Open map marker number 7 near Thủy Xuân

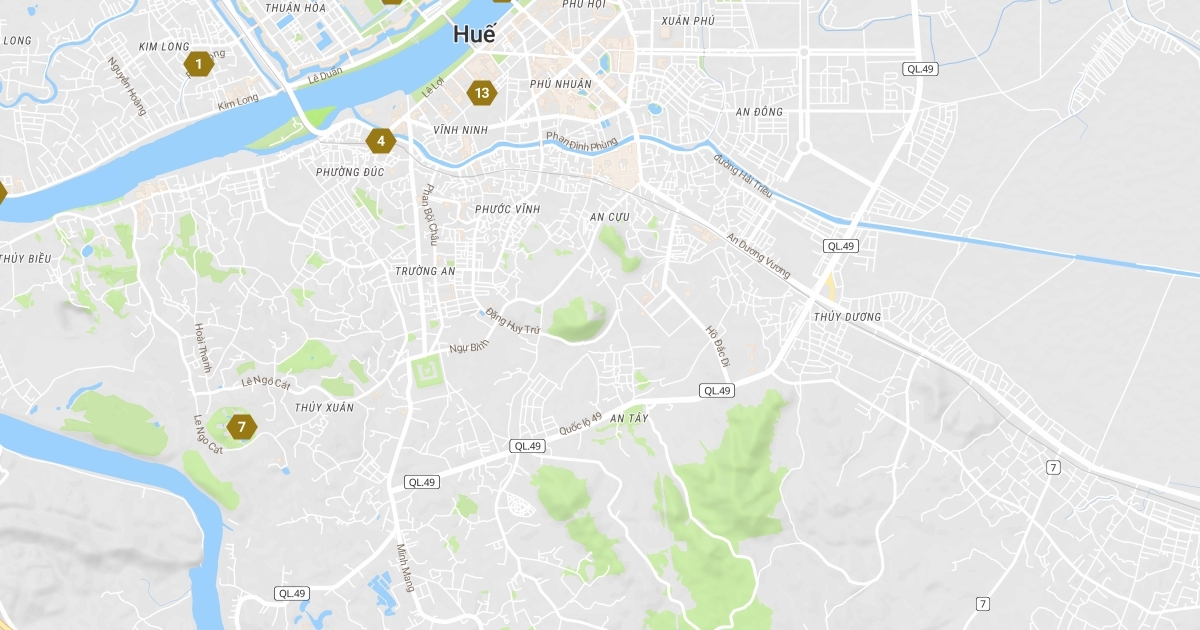pyautogui.click(x=241, y=427)
